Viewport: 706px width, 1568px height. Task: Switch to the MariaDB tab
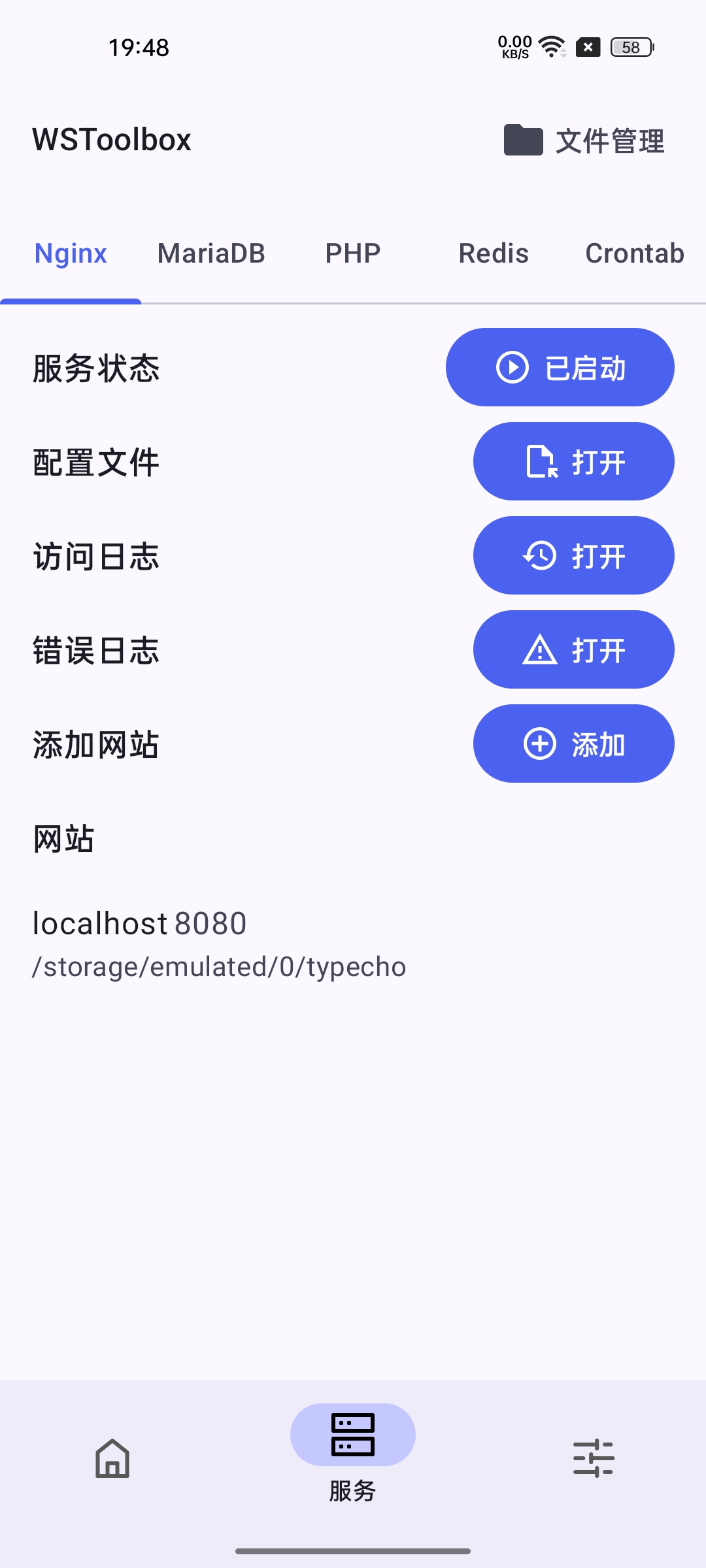pyautogui.click(x=211, y=253)
